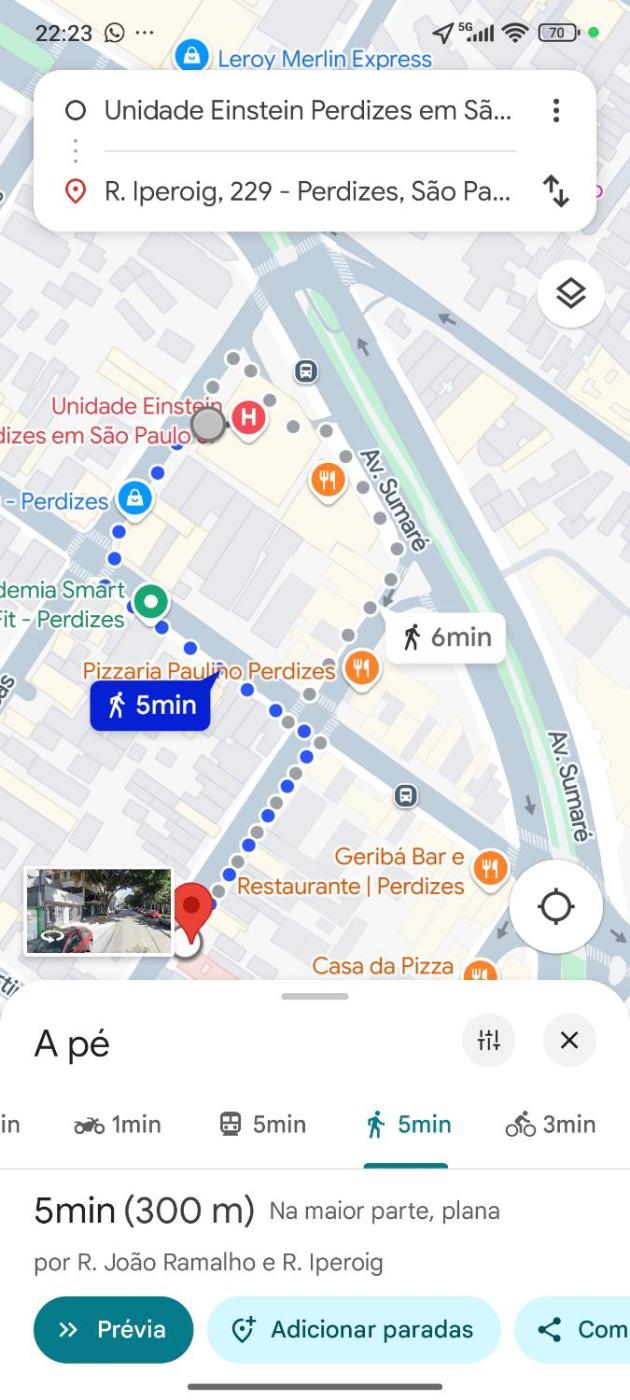
Task: Switch to motorcycle 1min tab
Action: coord(117,1125)
